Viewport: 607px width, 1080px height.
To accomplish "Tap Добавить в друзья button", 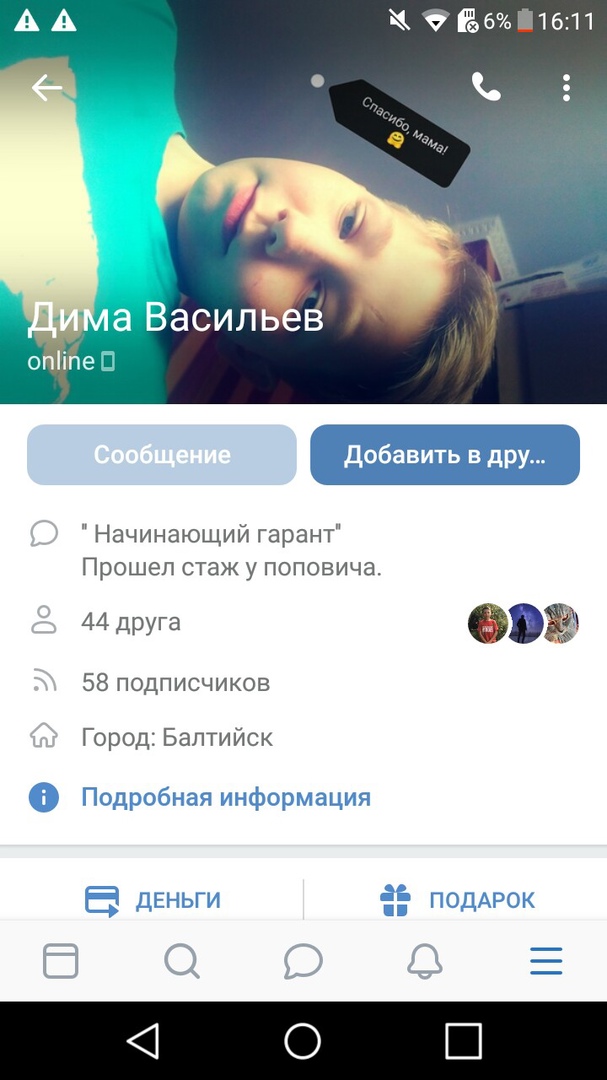I will 444,455.
